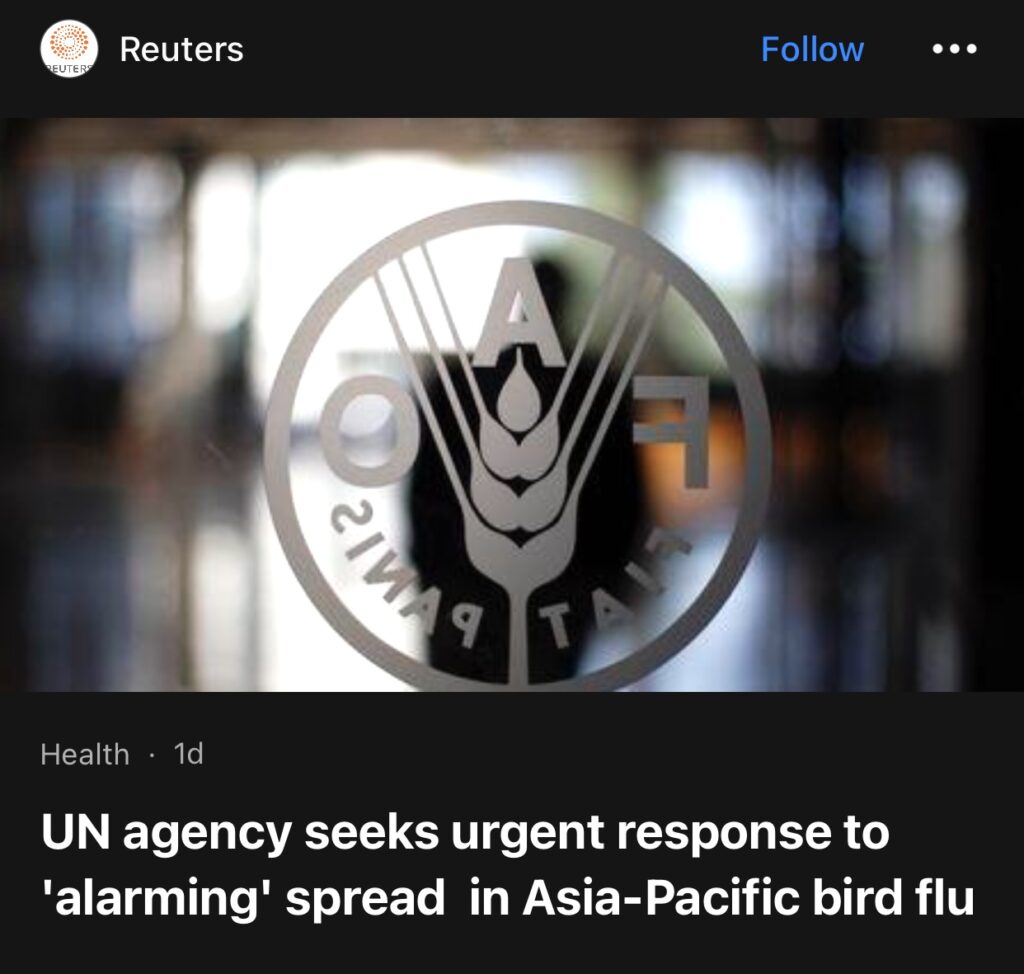Open the three-dot overflow menu

pos(953,49)
